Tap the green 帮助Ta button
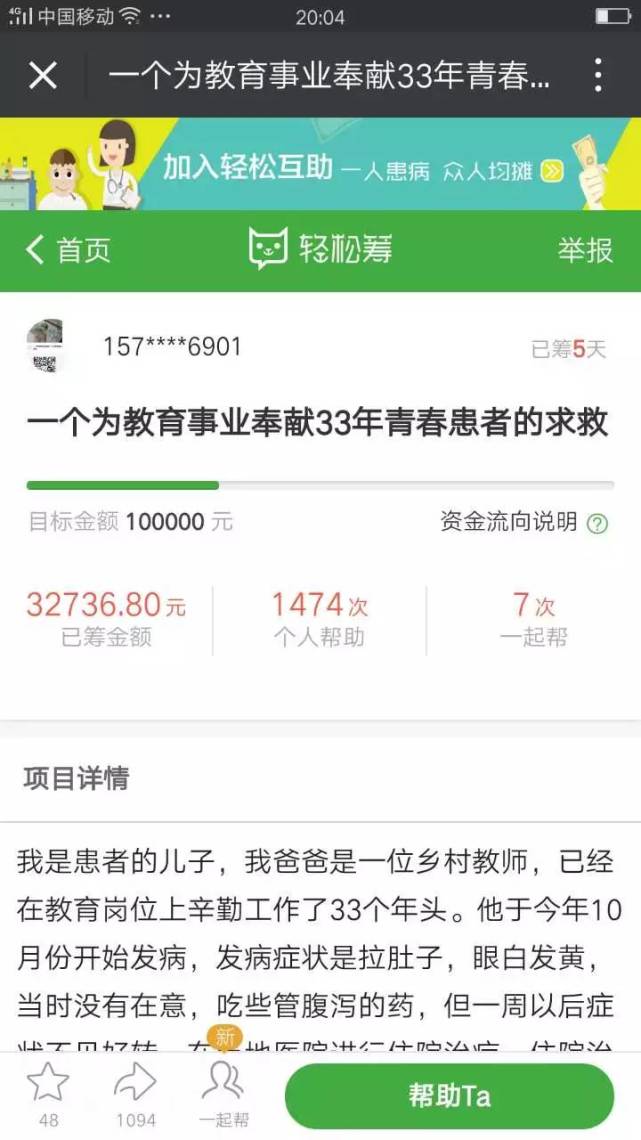Viewport: 641px width, 1140px height. (x=449, y=1096)
